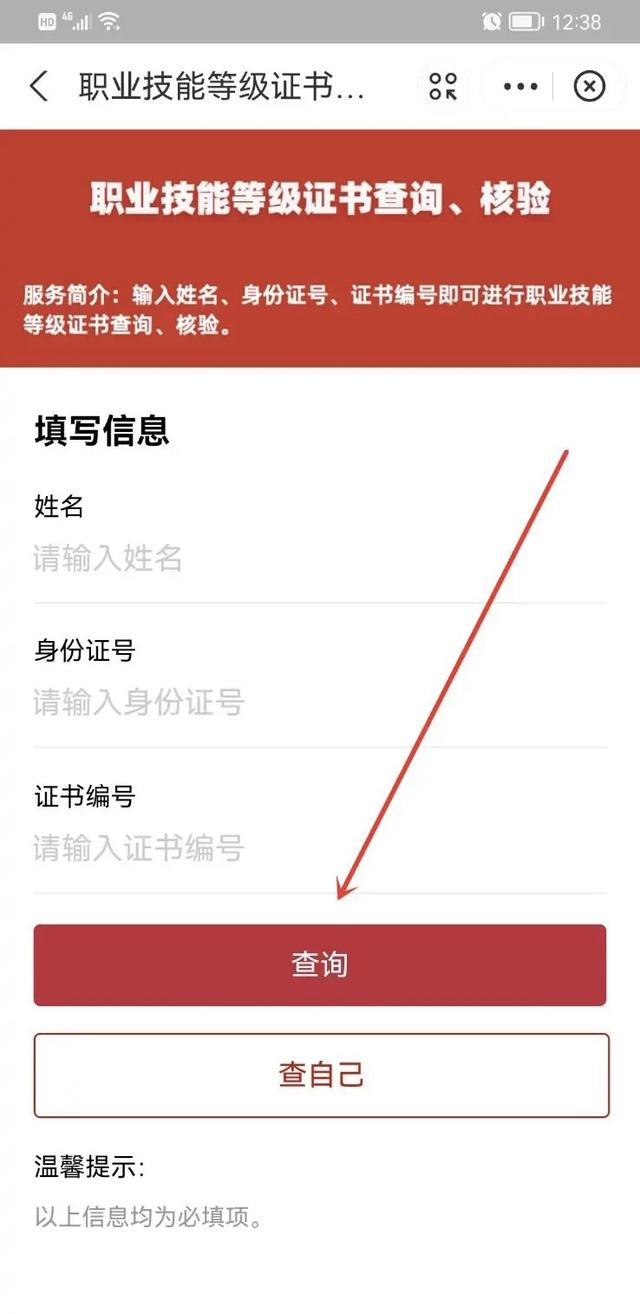Open the scan icon in the header
The height and width of the screenshot is (1314, 640).
[443, 87]
